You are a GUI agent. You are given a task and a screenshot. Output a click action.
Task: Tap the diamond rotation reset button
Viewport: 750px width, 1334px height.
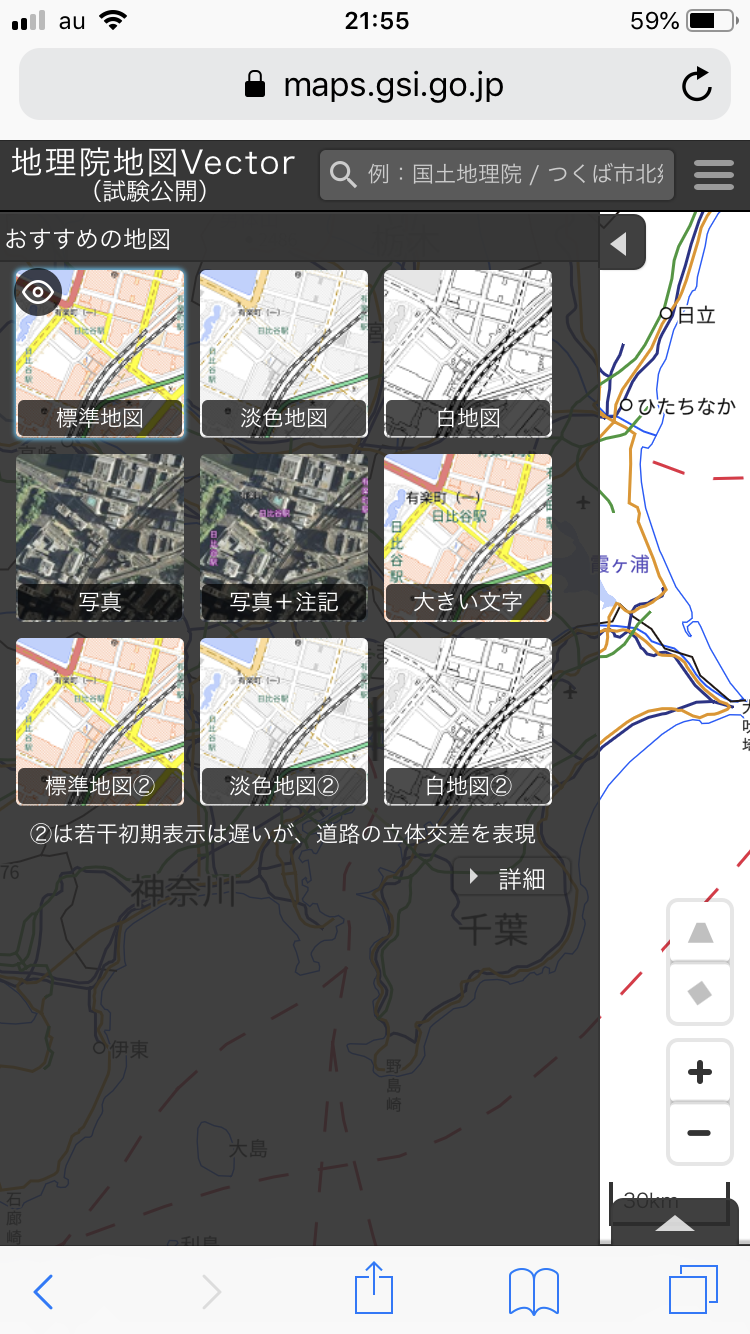click(x=700, y=993)
